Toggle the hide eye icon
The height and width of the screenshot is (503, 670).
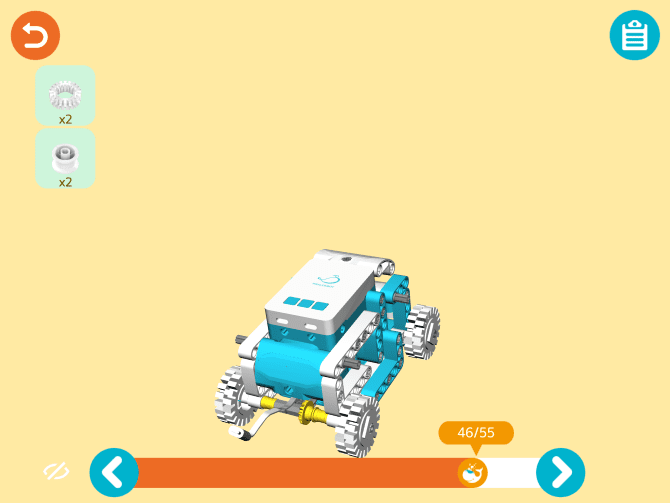[x=56, y=471]
